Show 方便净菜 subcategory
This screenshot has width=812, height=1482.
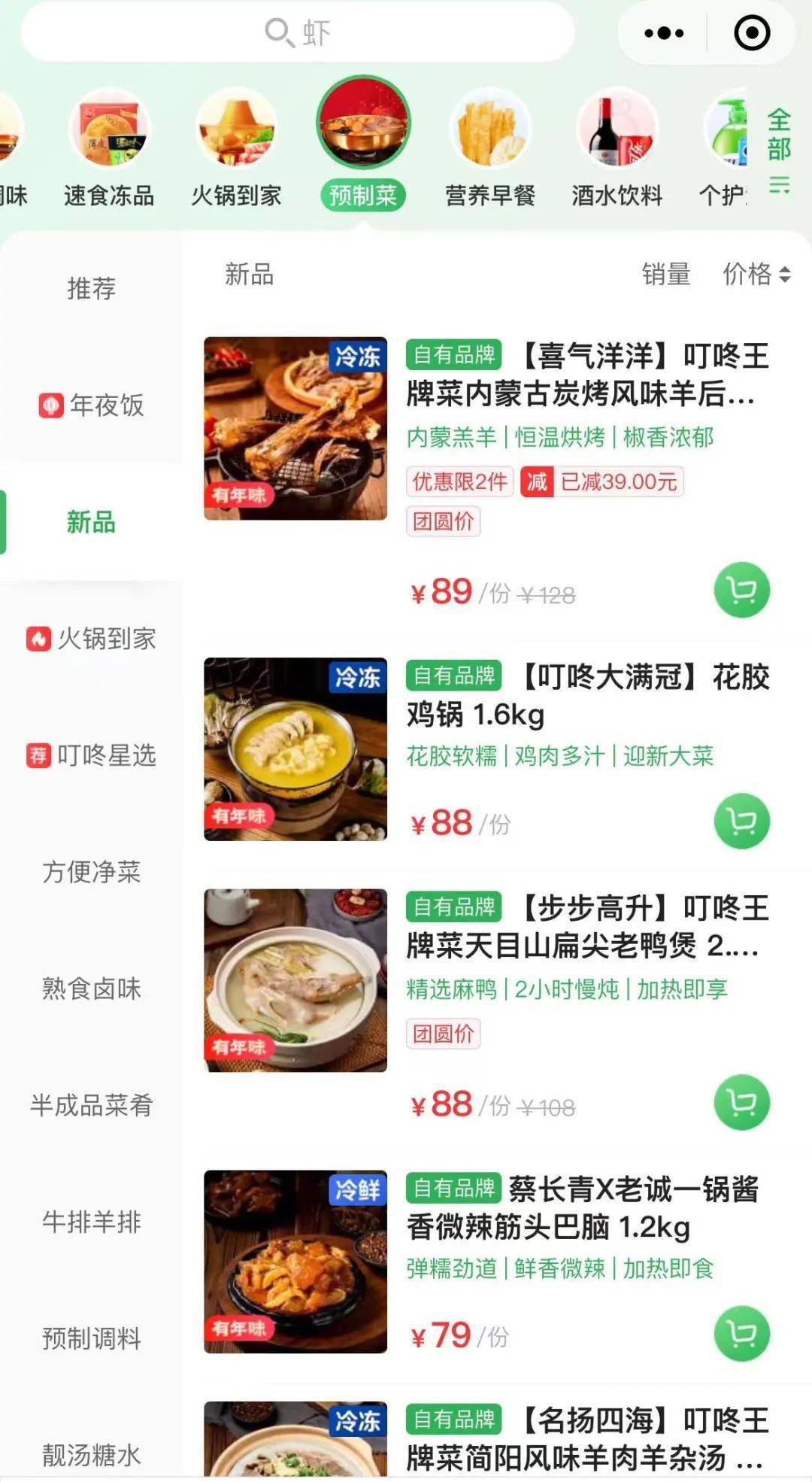coord(91,872)
